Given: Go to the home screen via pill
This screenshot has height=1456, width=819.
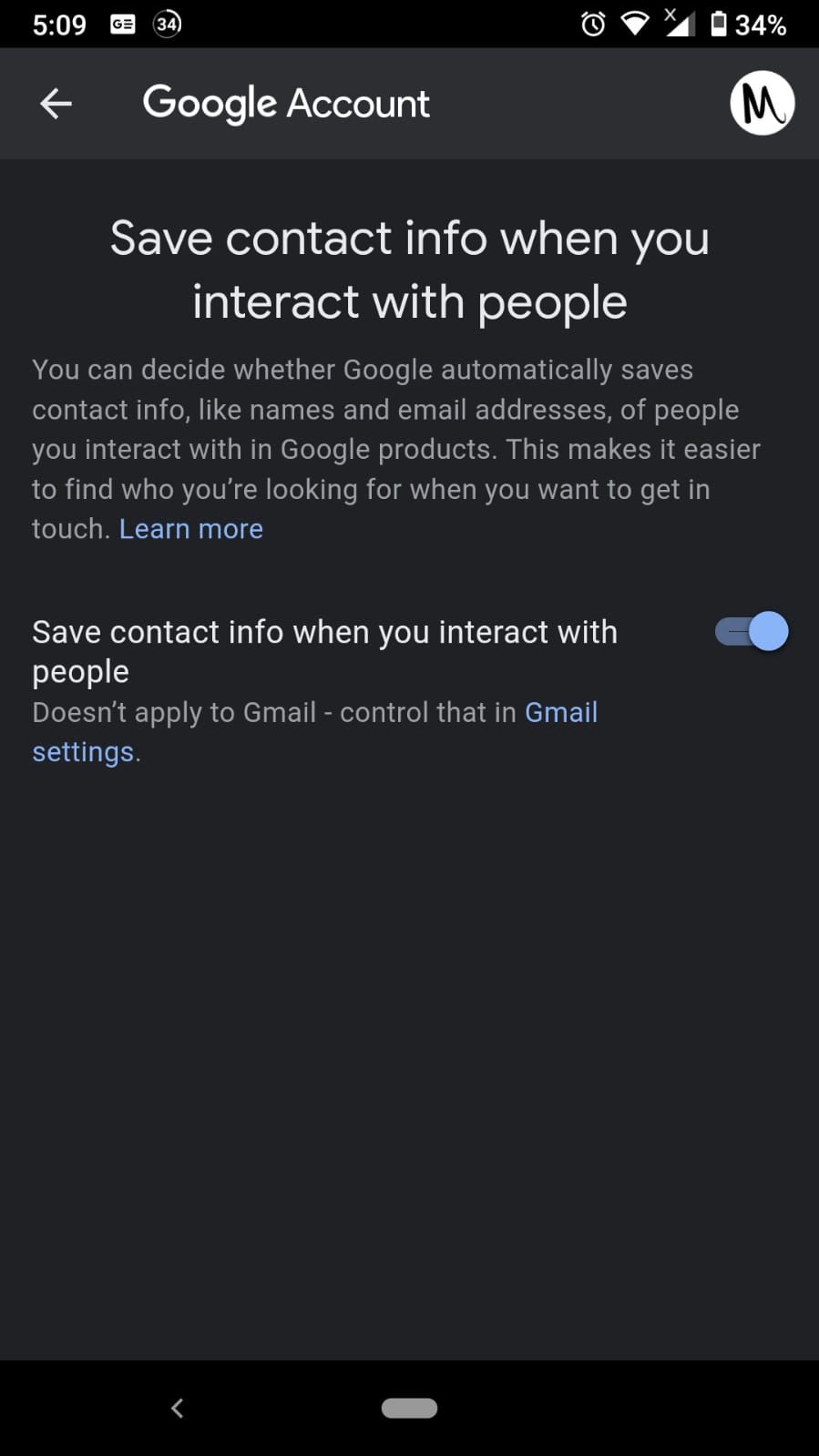Looking at the screenshot, I should coord(409,1408).
